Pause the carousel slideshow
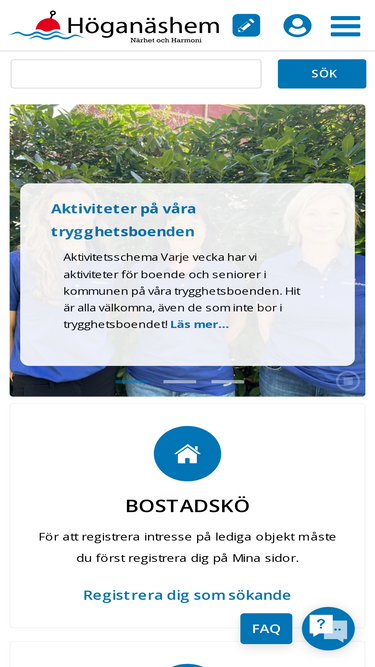The image size is (375, 667). pyautogui.click(x=348, y=381)
